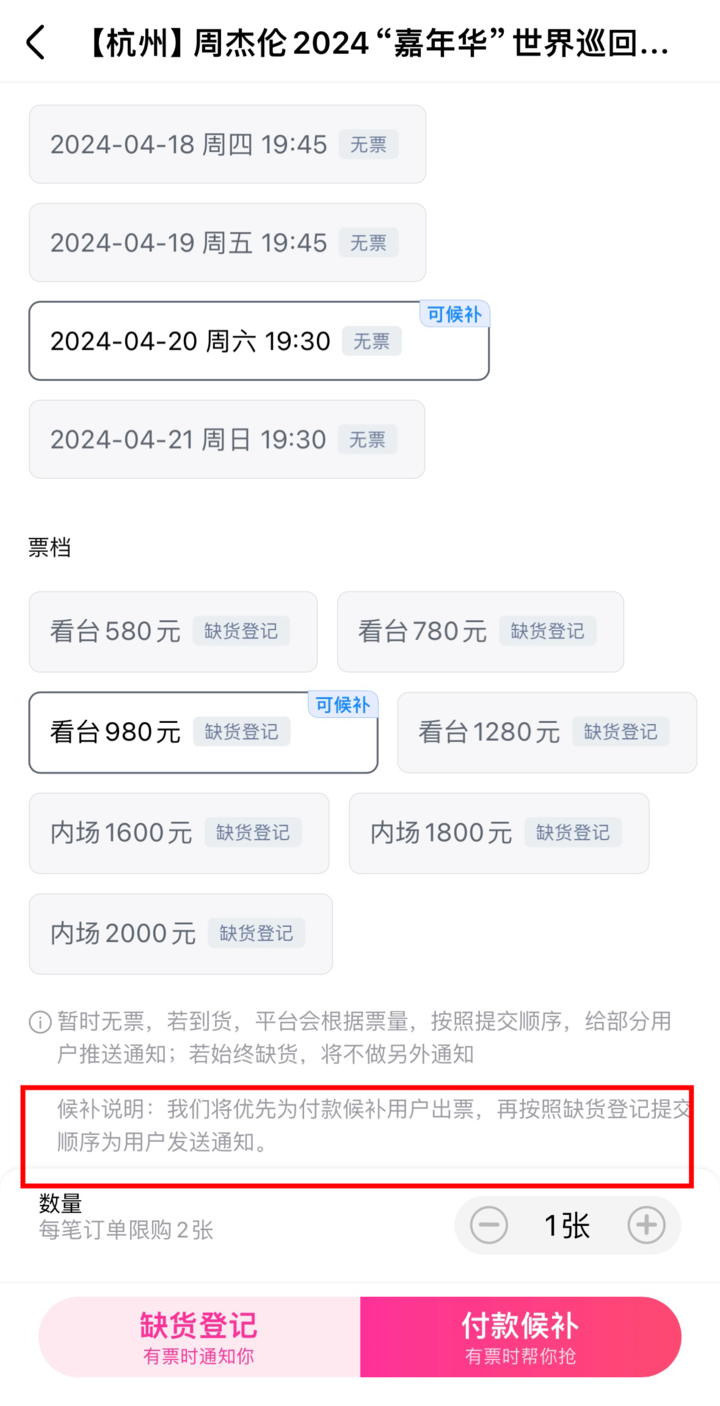Image resolution: width=720 pixels, height=1406 pixels.
Task: Tap the back arrow at top left
Action: (x=36, y=42)
